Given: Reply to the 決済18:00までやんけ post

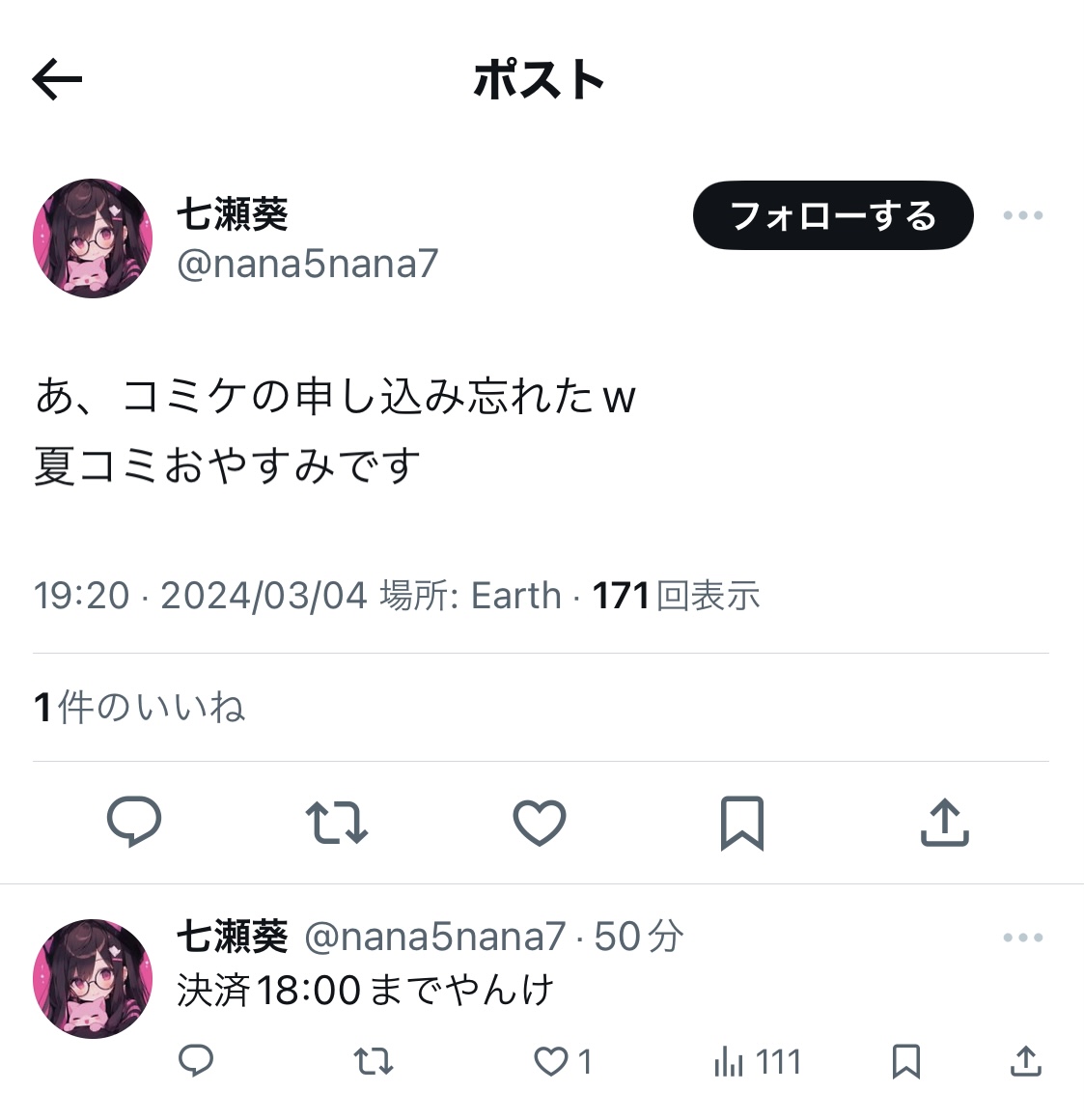Looking at the screenshot, I should 197,1061.
